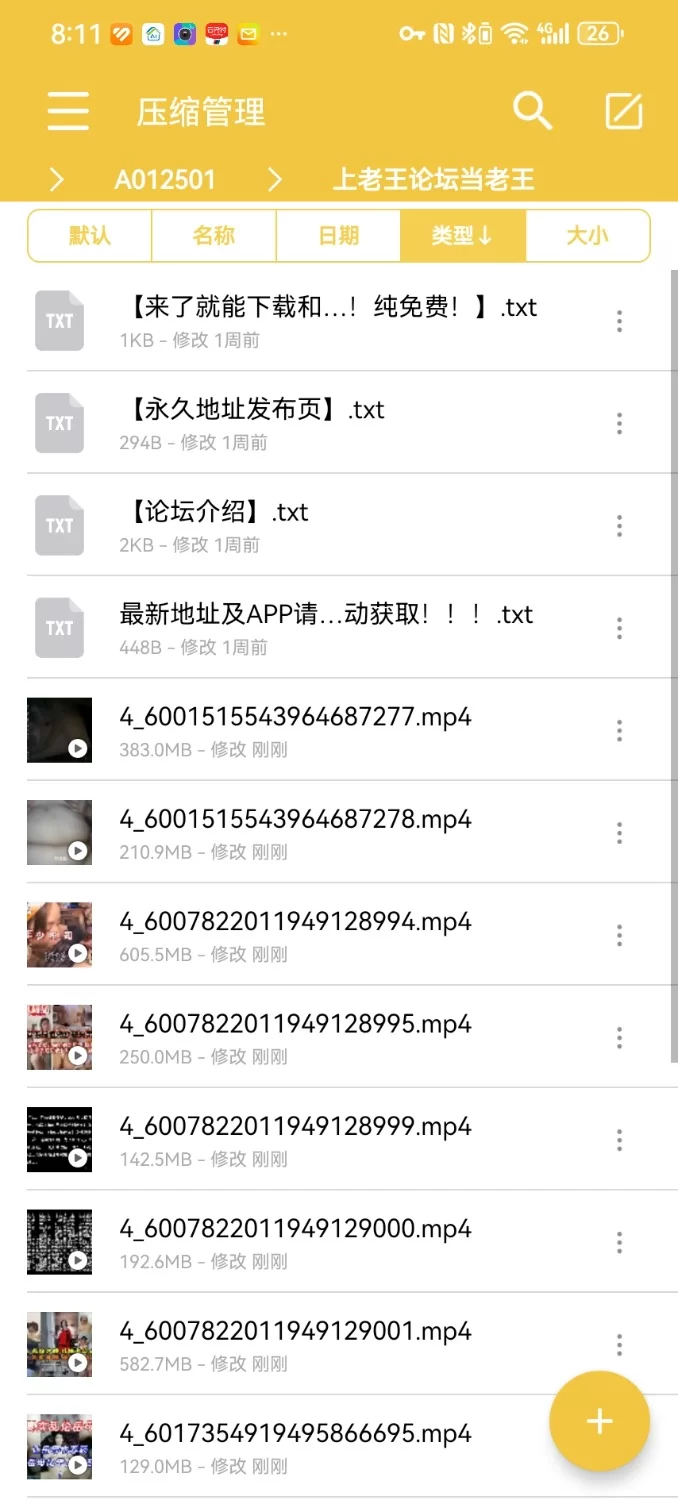The width and height of the screenshot is (678, 1500).
Task: Sort files by 大小
Action: click(x=587, y=236)
